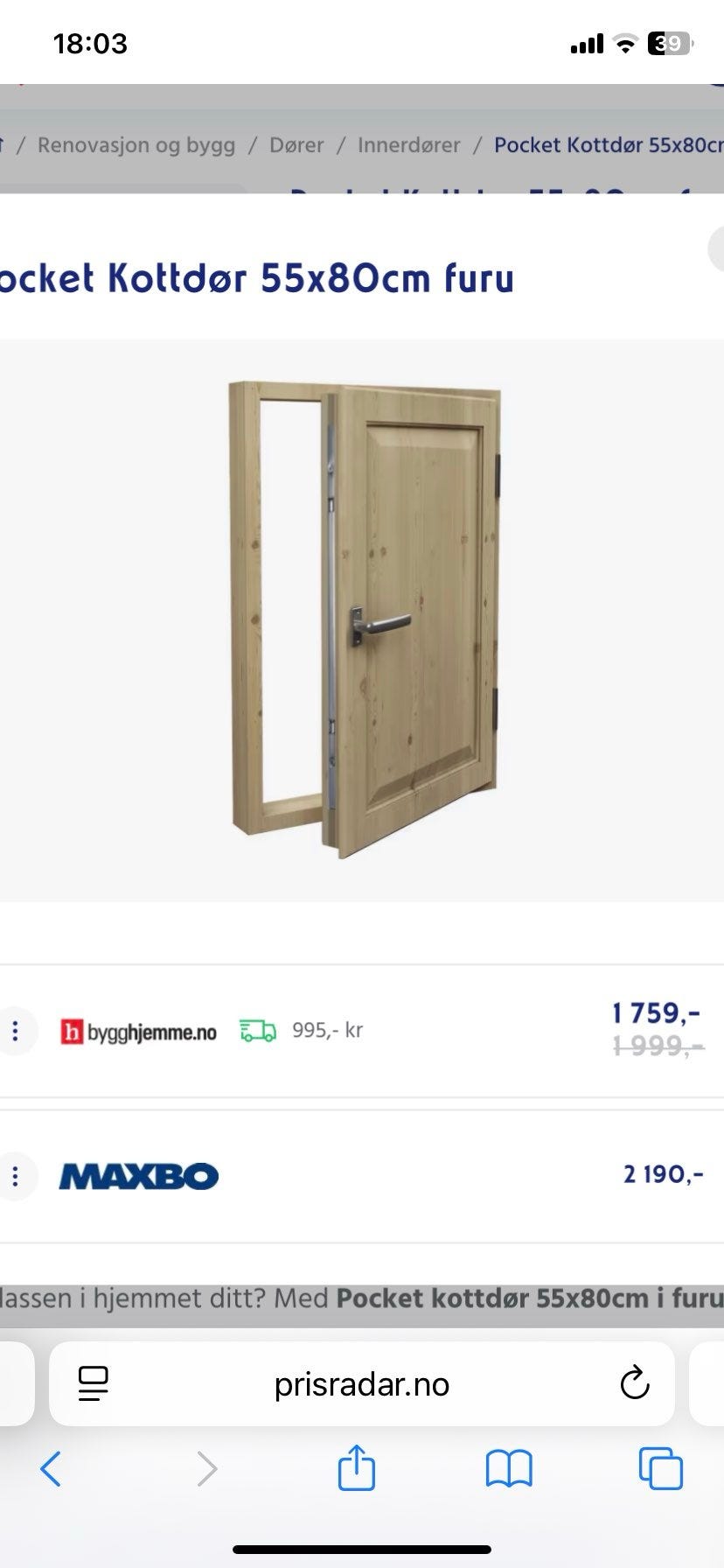Open the Innerdører breadcrumb link
Screen dimensions: 724x1568
click(408, 145)
